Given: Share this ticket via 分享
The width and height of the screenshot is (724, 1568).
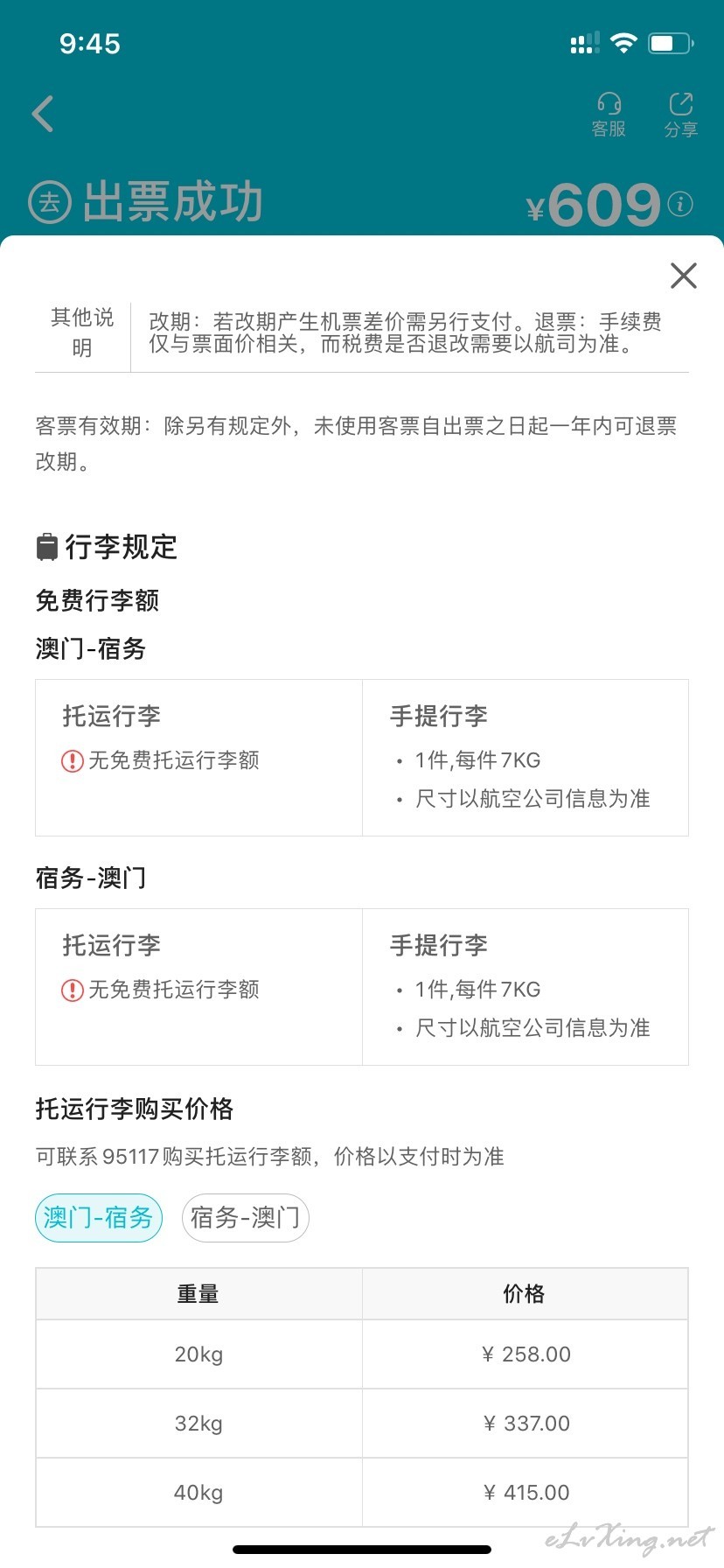Looking at the screenshot, I should click(680, 115).
